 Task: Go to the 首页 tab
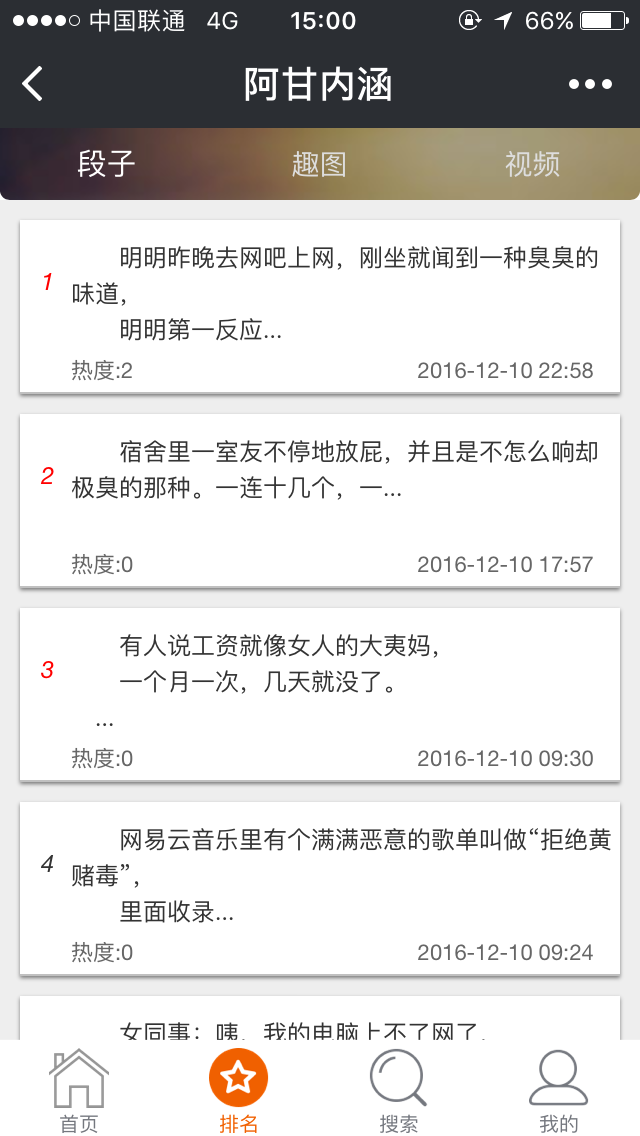(79, 1090)
